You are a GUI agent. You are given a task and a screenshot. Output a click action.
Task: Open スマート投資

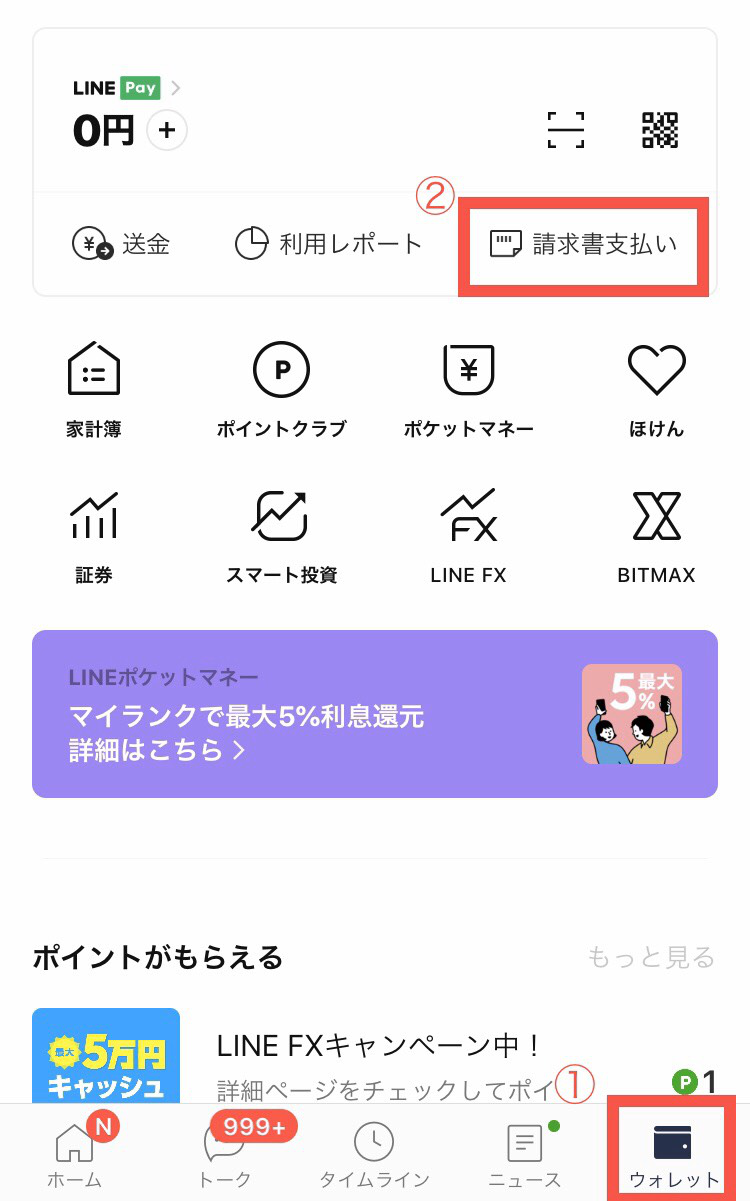click(x=281, y=537)
